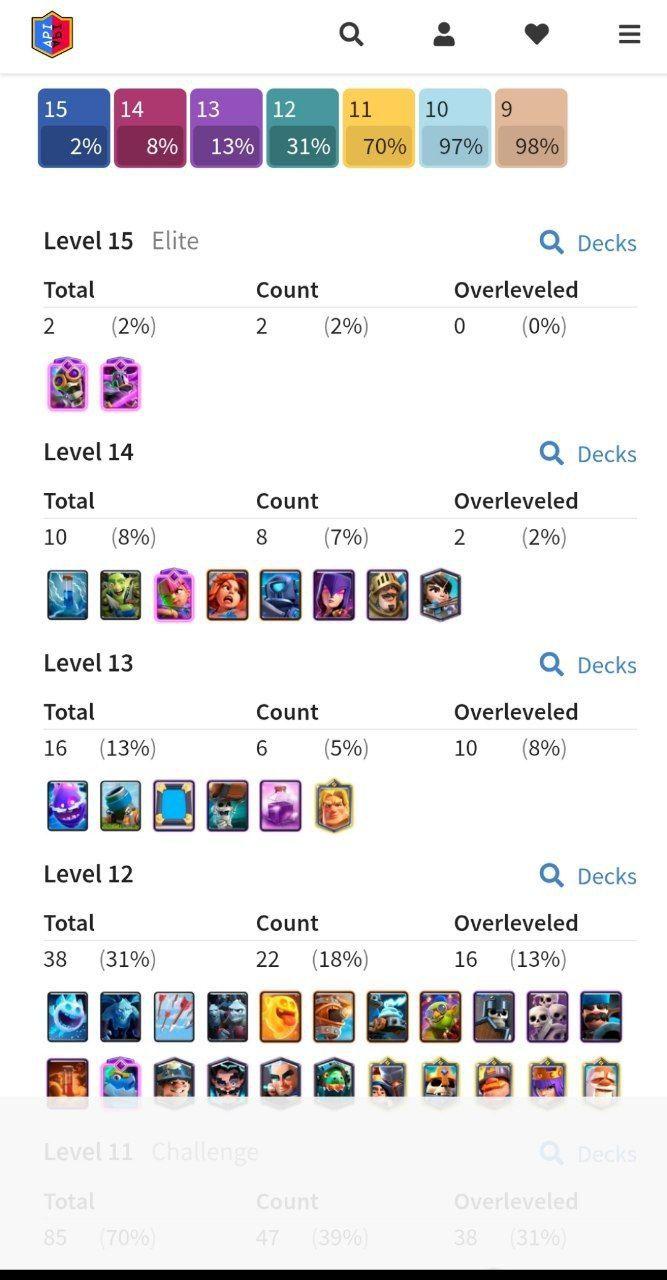Open the last card under Level 13
667x1280 pixels.
coord(334,806)
